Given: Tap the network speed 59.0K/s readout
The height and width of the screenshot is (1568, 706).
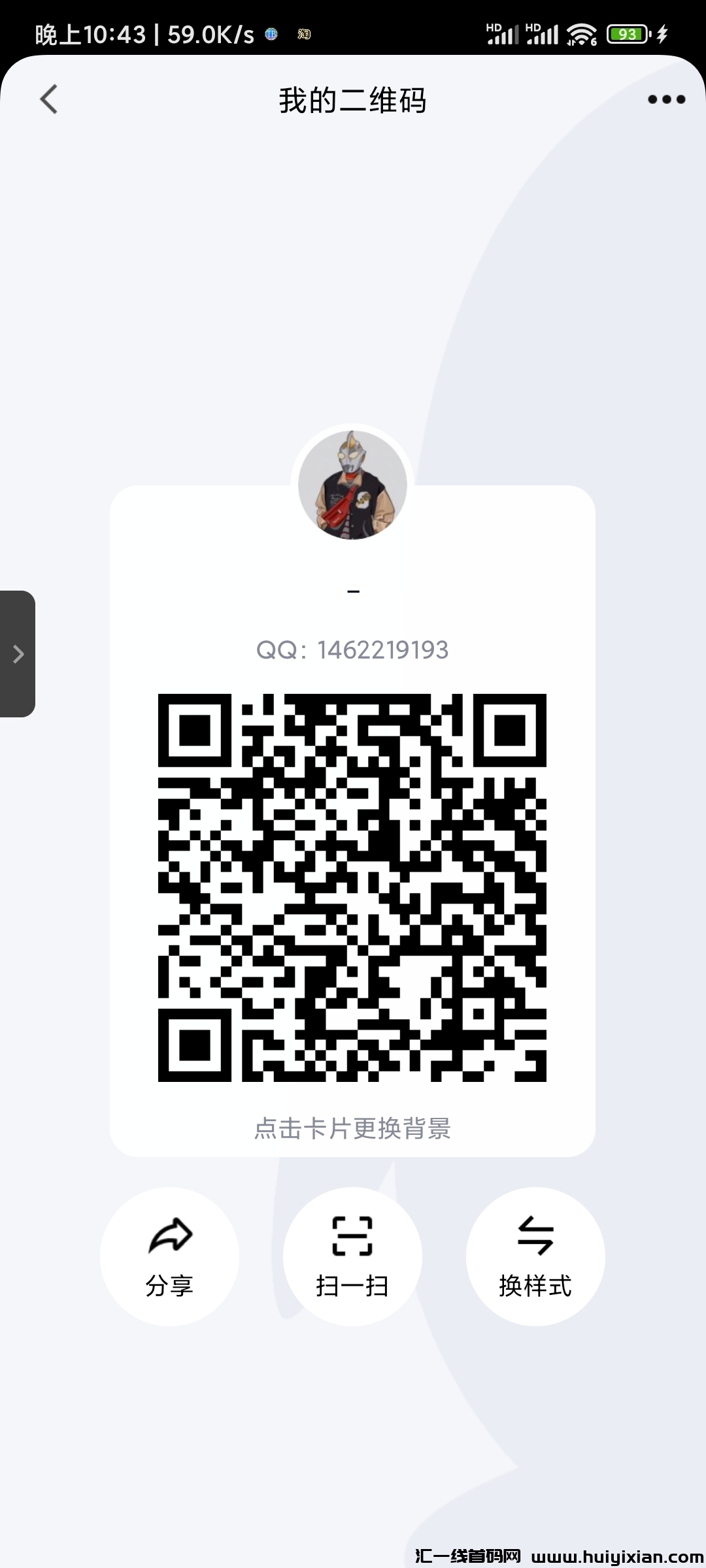Looking at the screenshot, I should 209,34.
